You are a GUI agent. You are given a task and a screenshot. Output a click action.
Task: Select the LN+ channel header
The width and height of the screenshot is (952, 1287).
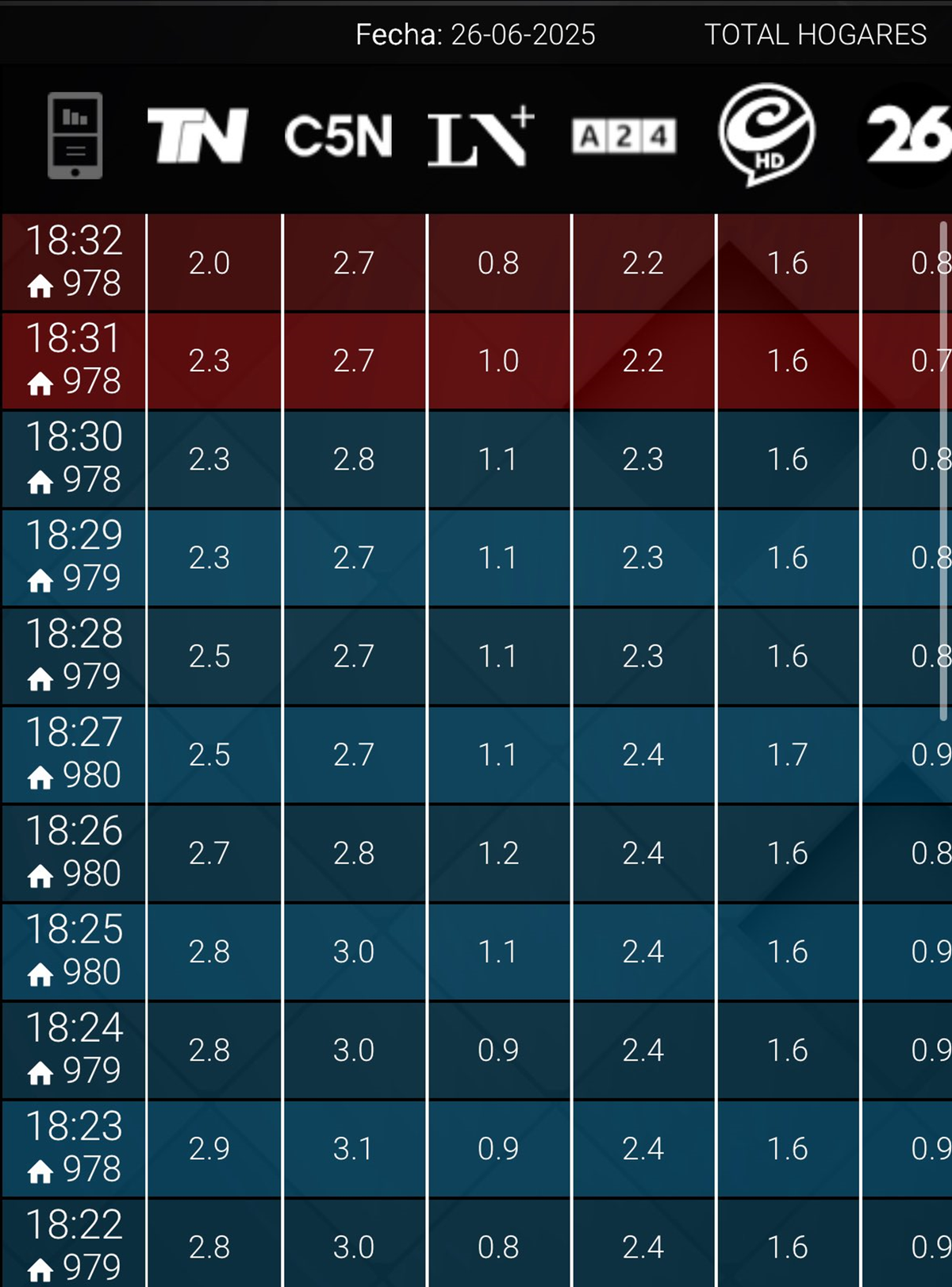tap(481, 137)
